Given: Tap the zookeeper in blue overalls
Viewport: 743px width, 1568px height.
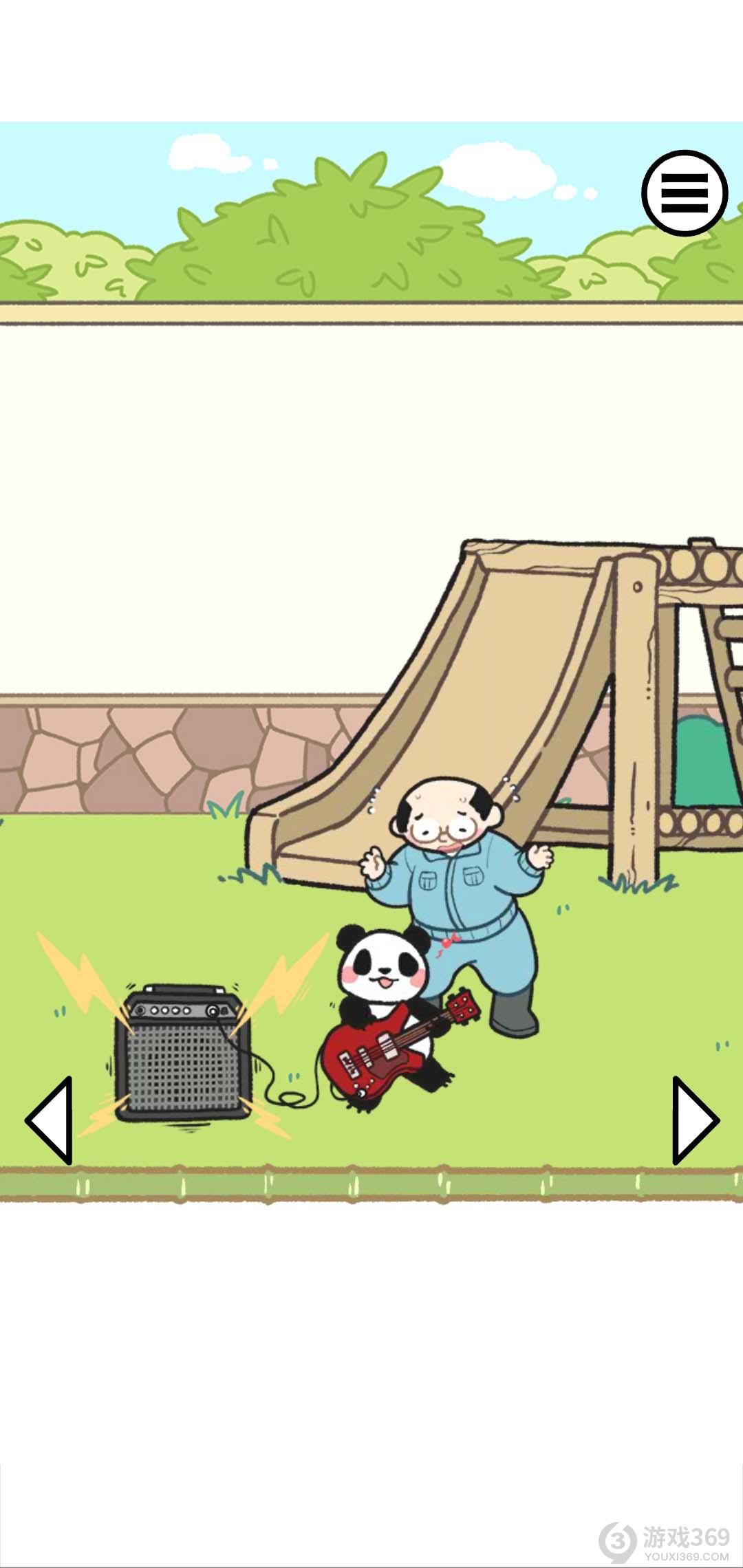Looking at the screenshot, I should [460, 894].
